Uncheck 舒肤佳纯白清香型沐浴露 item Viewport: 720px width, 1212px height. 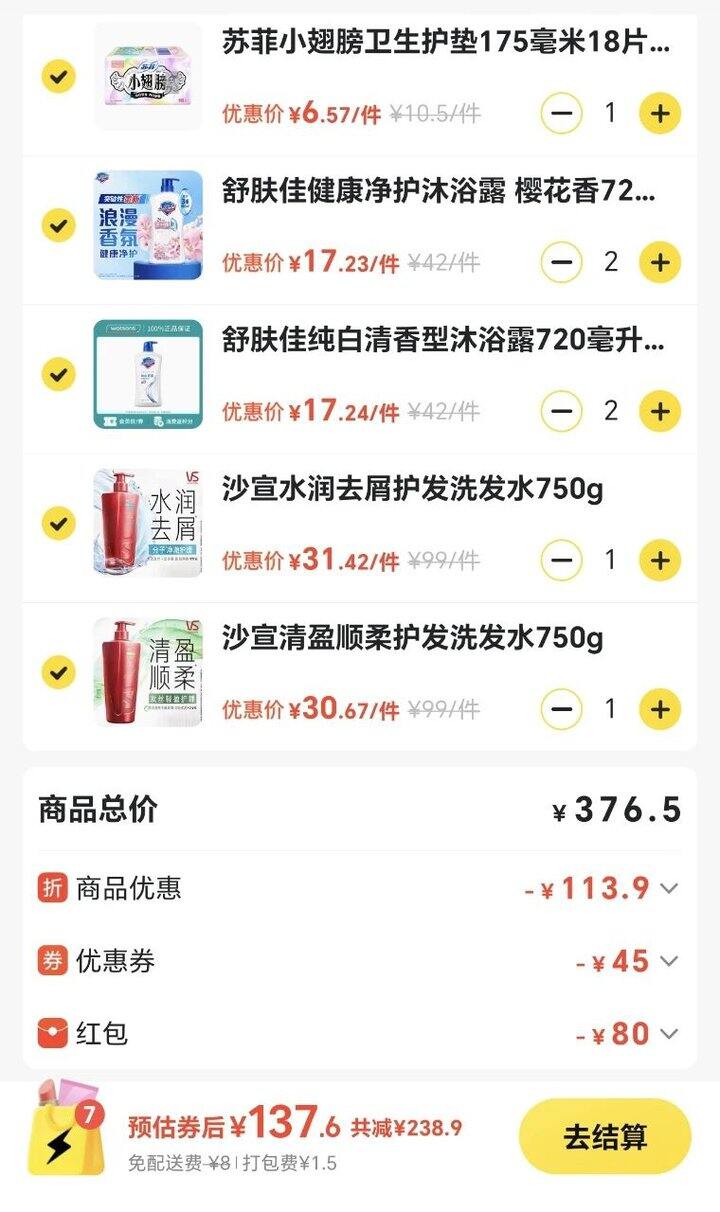click(58, 374)
